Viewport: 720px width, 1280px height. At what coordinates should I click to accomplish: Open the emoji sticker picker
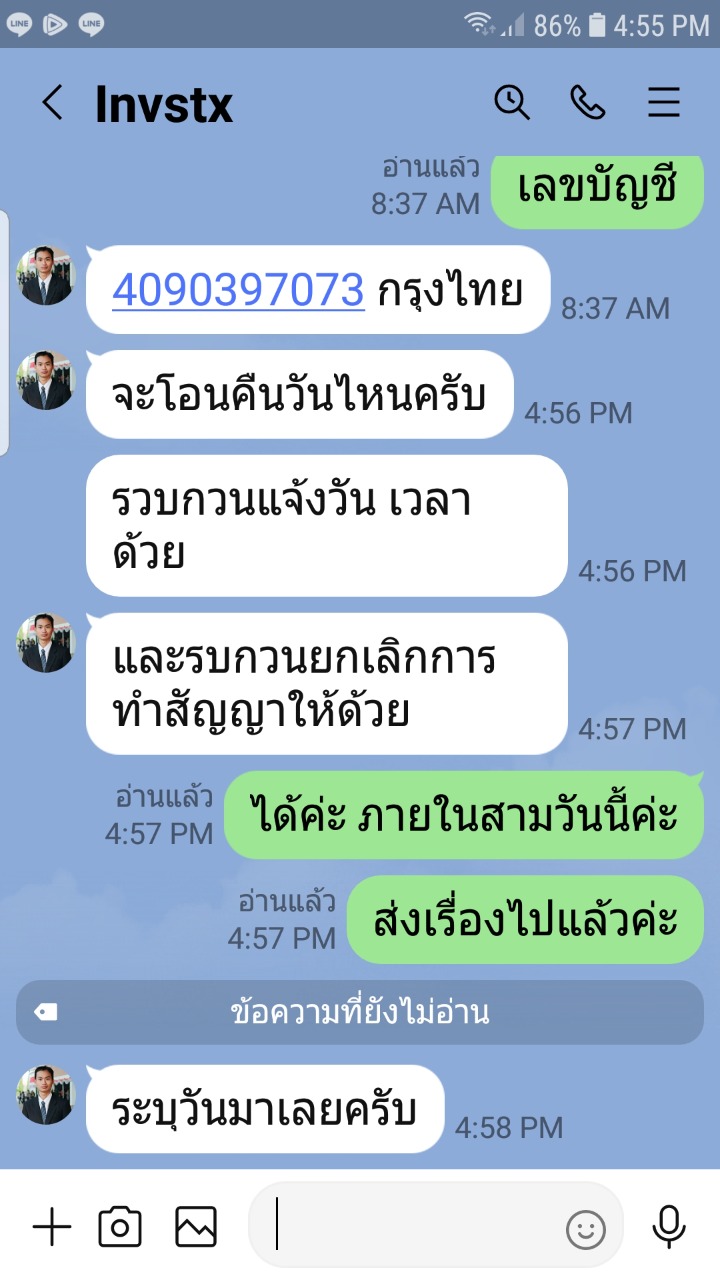pyautogui.click(x=586, y=1229)
